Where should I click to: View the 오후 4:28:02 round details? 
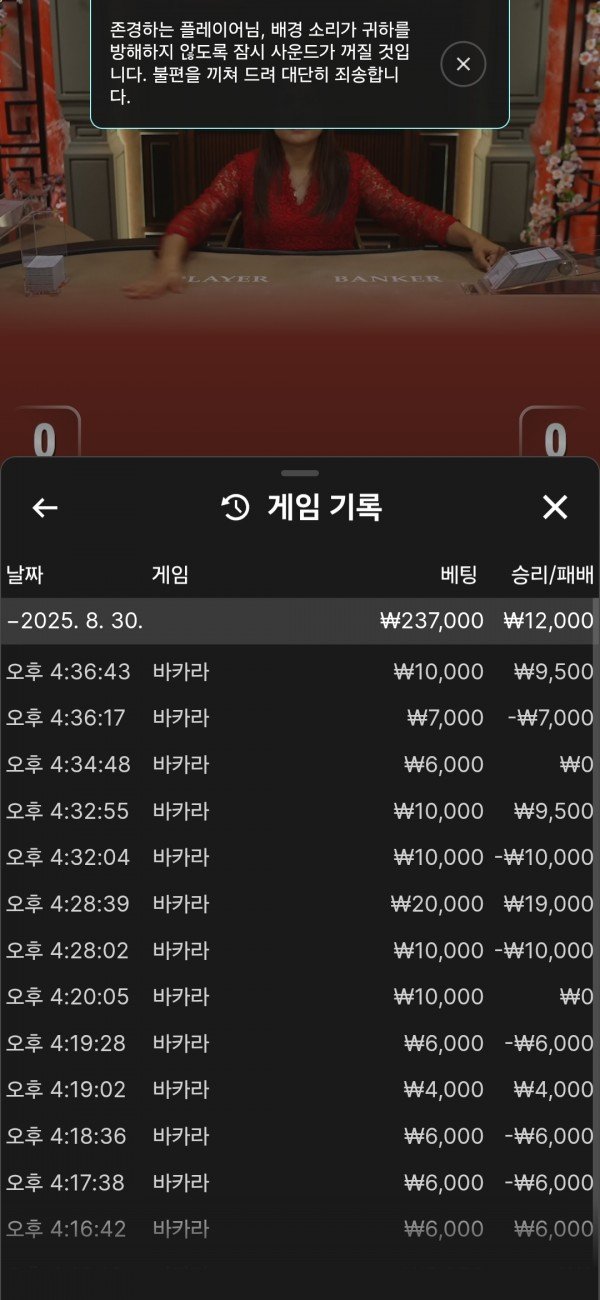(x=300, y=950)
